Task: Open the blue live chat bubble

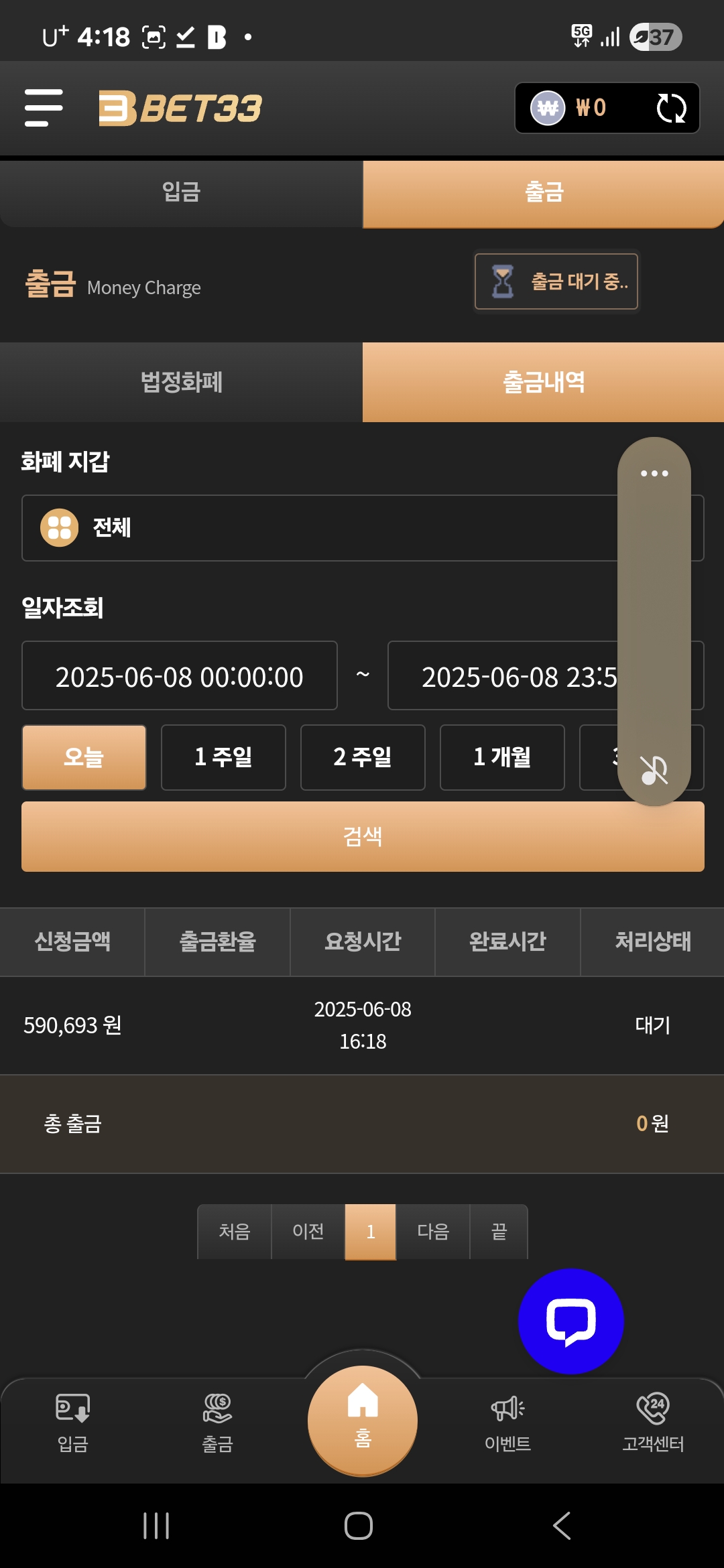Action: pyautogui.click(x=571, y=1321)
